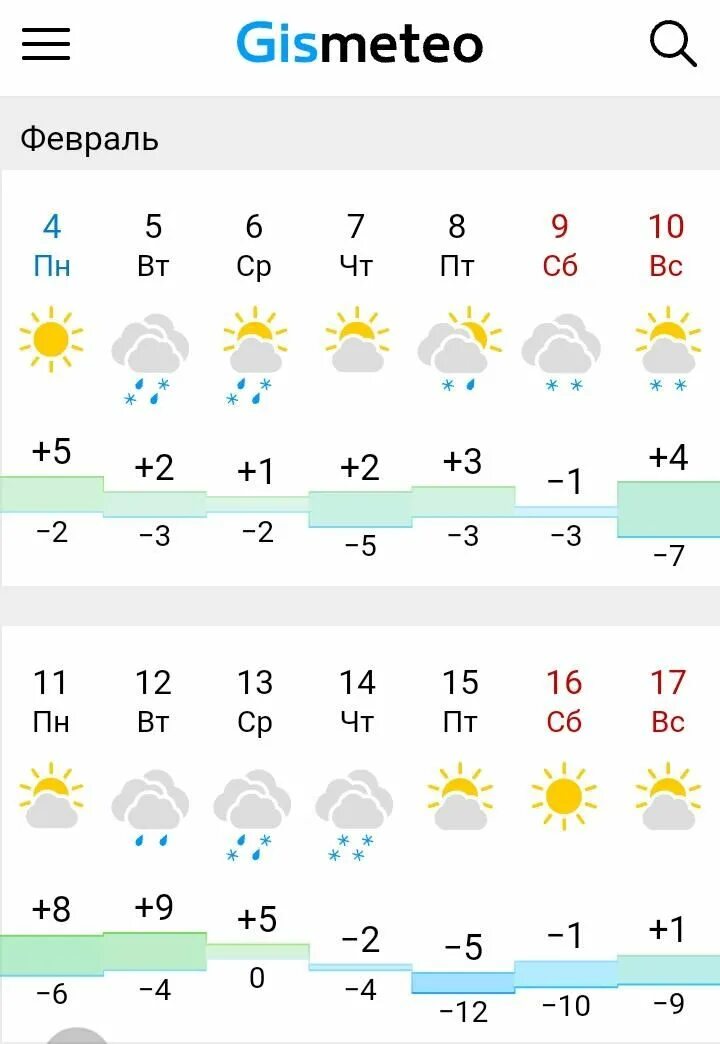Viewport: 720px width, 1044px height.
Task: View details for Wednesday, February 6
Action: coord(255,340)
